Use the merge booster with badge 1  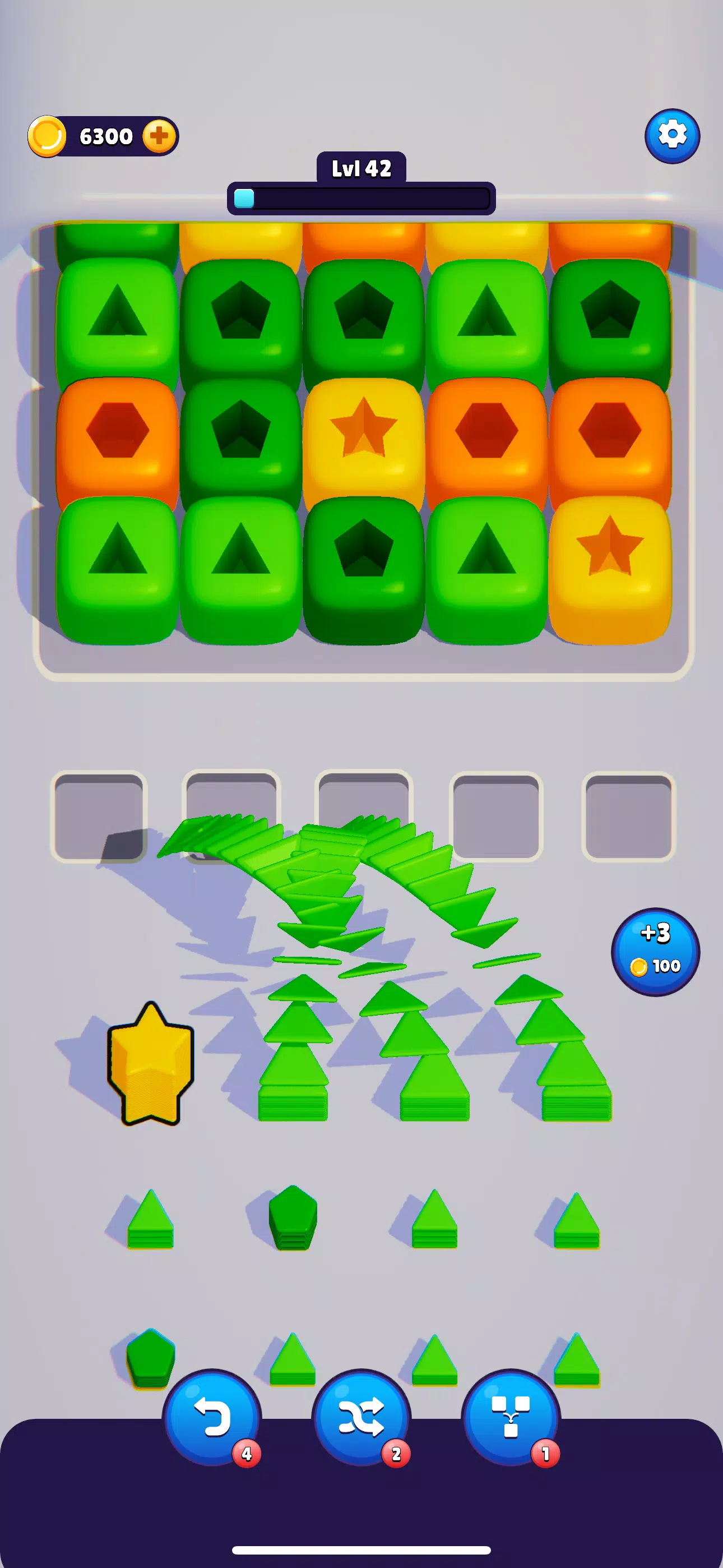click(511, 1418)
